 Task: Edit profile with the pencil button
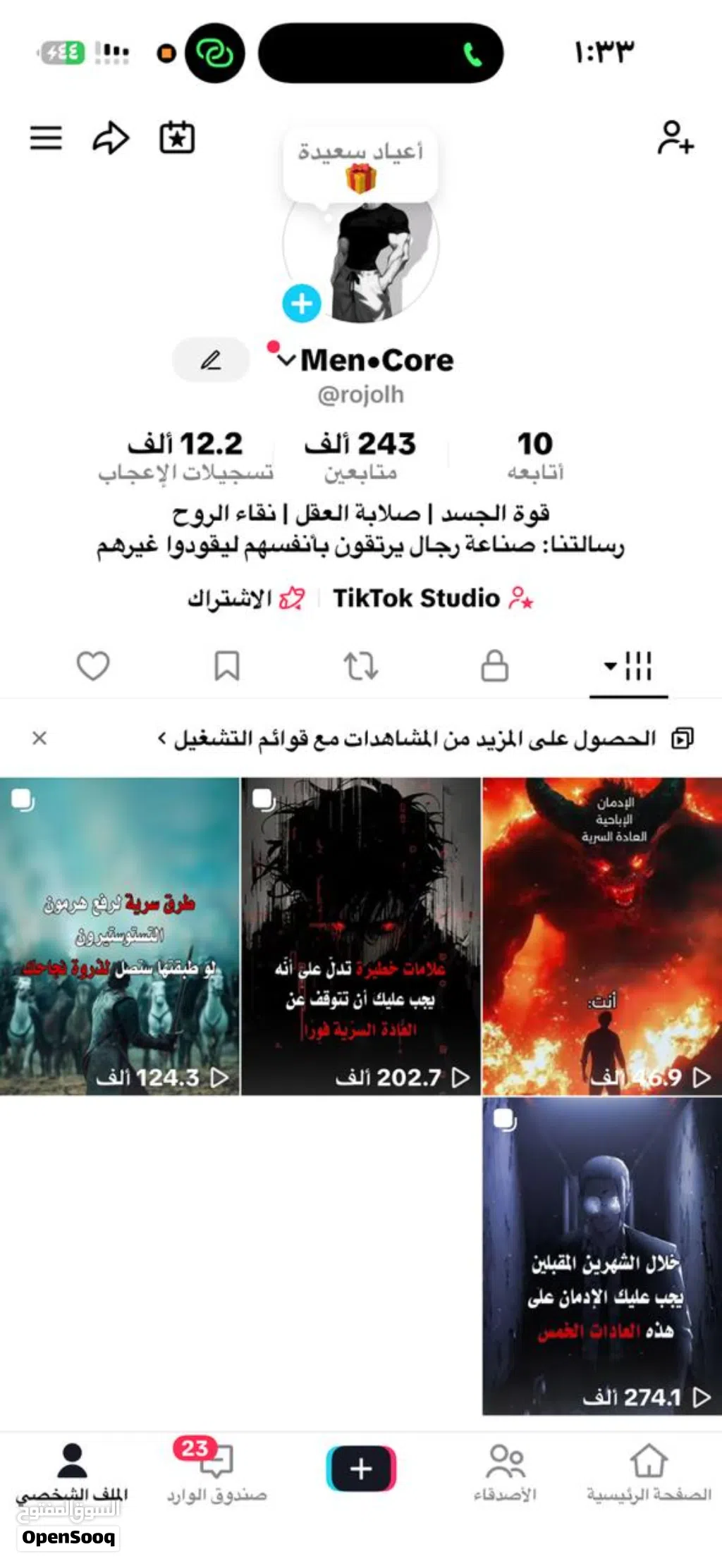pos(211,360)
